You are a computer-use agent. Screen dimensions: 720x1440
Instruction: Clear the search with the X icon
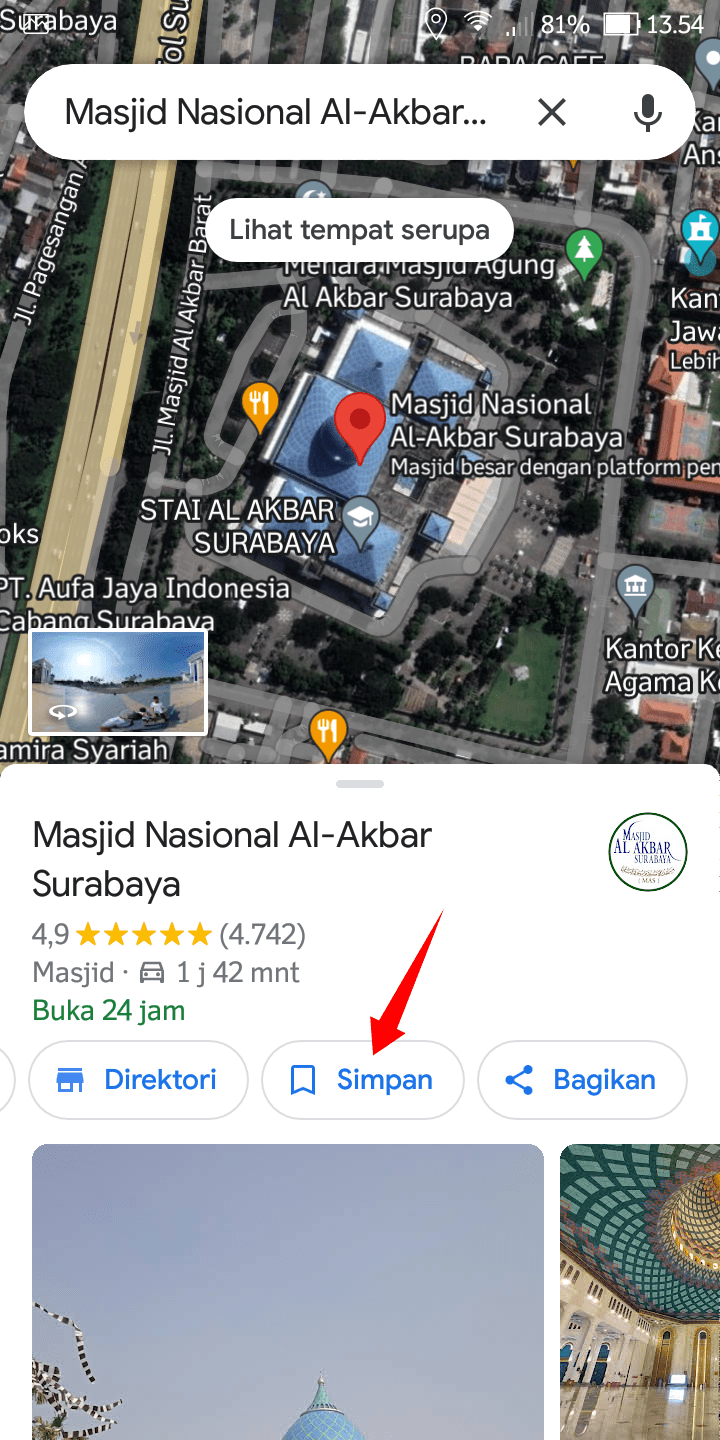[551, 112]
